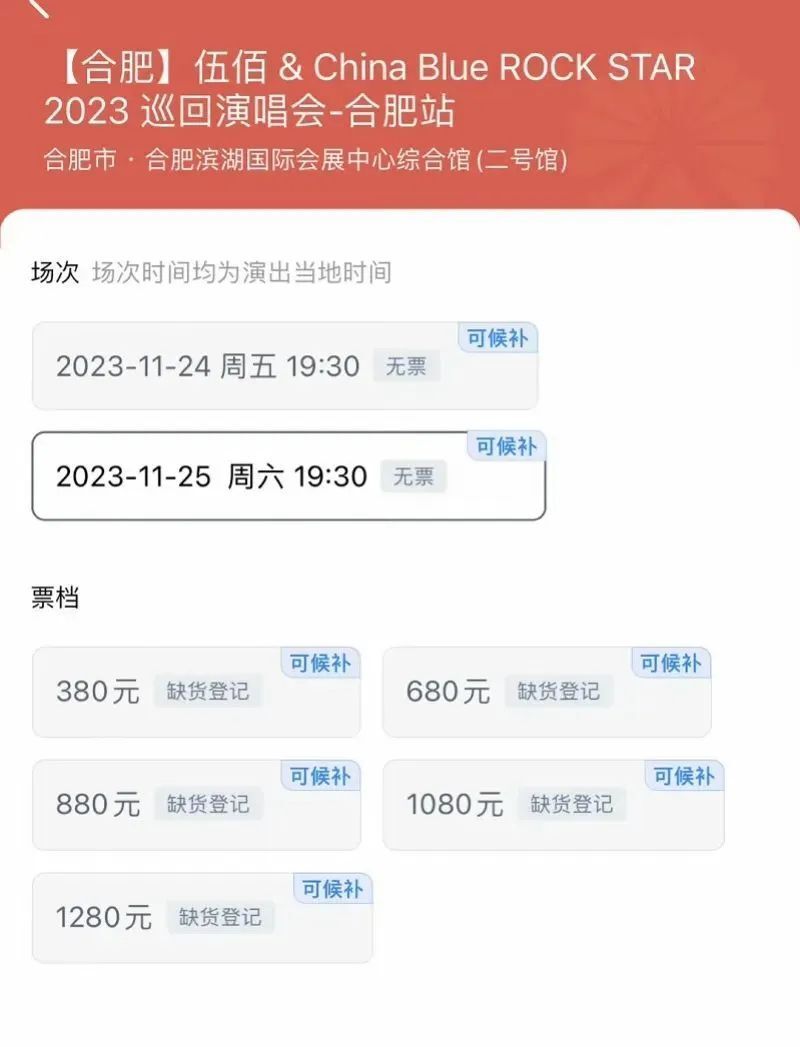Tap the back arrow at top left

click(38, 12)
